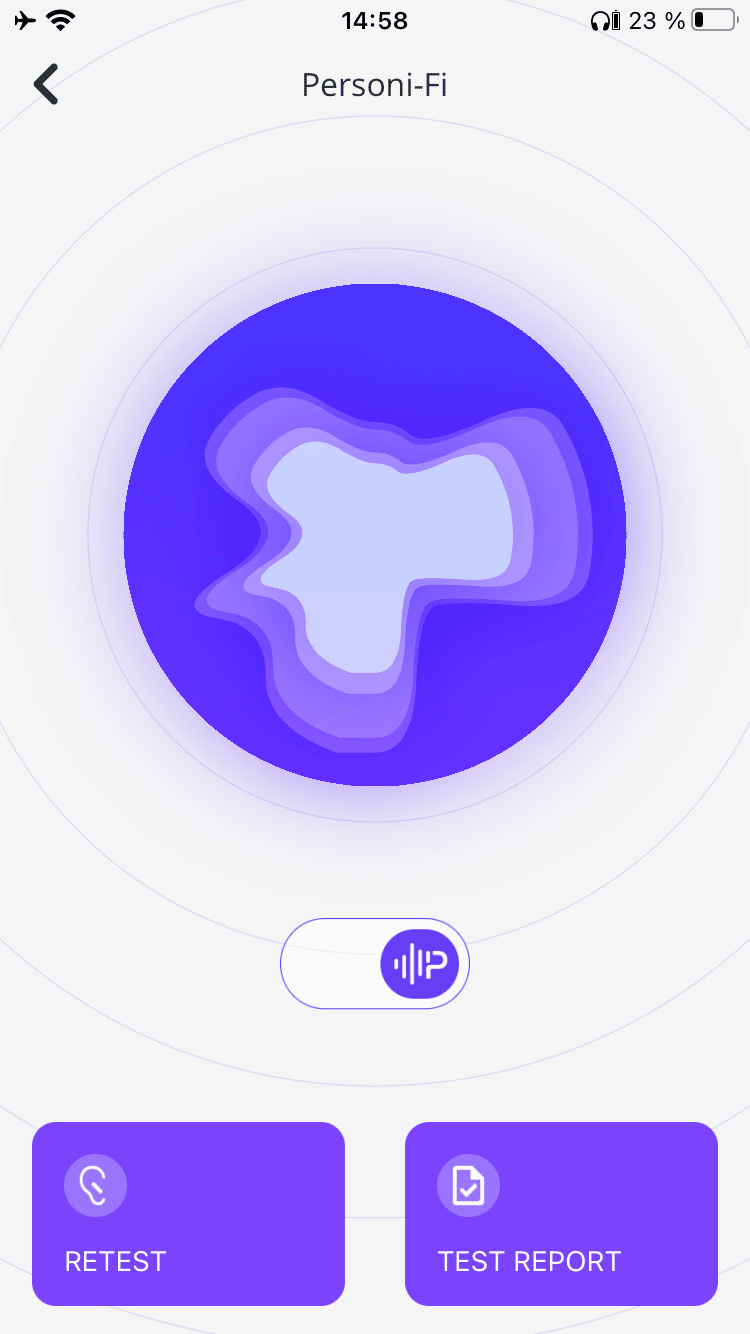Go back from Personi-Fi screen

pyautogui.click(x=46, y=85)
